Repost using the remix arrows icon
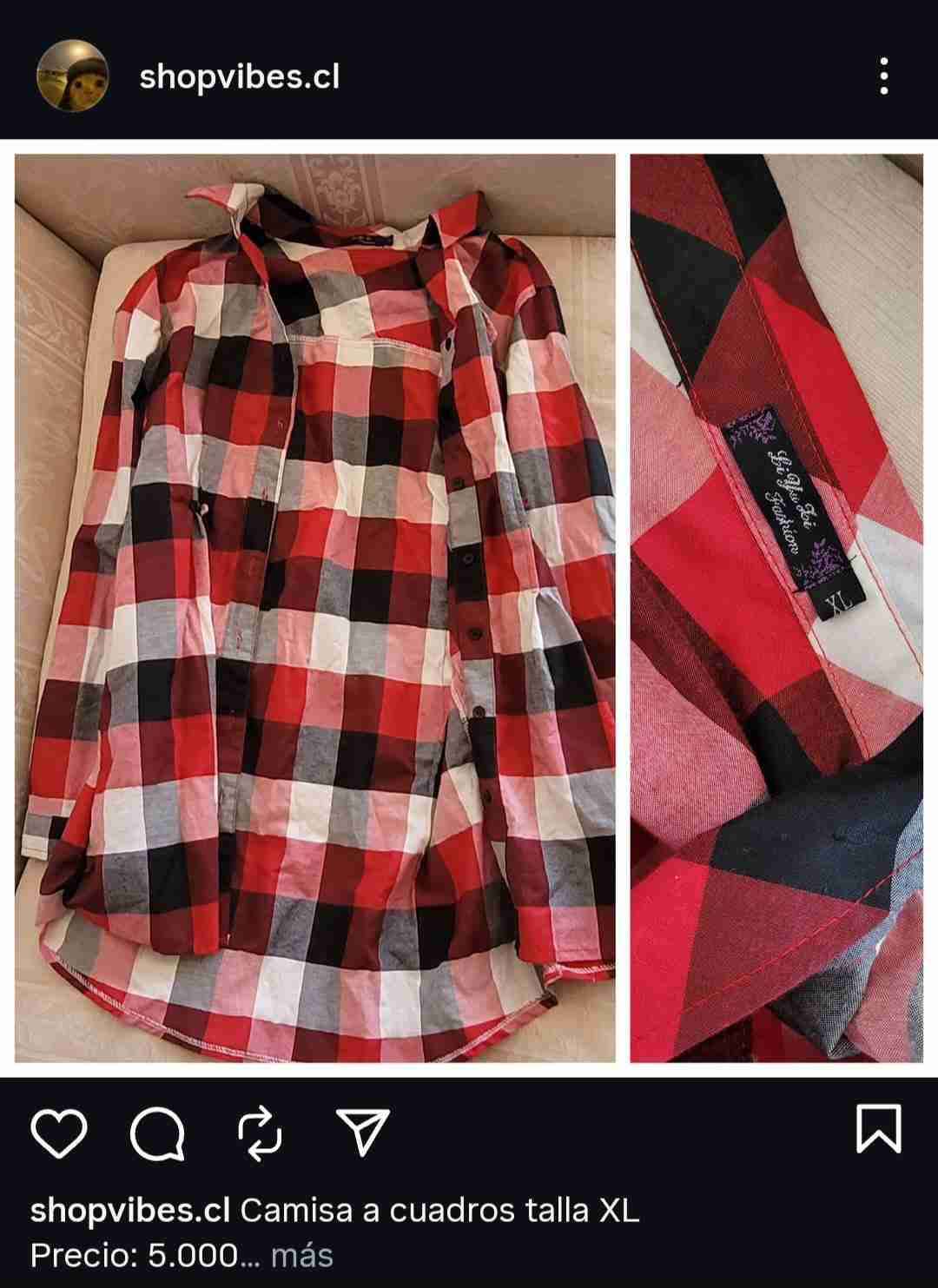This screenshot has width=938, height=1288. click(257, 1130)
